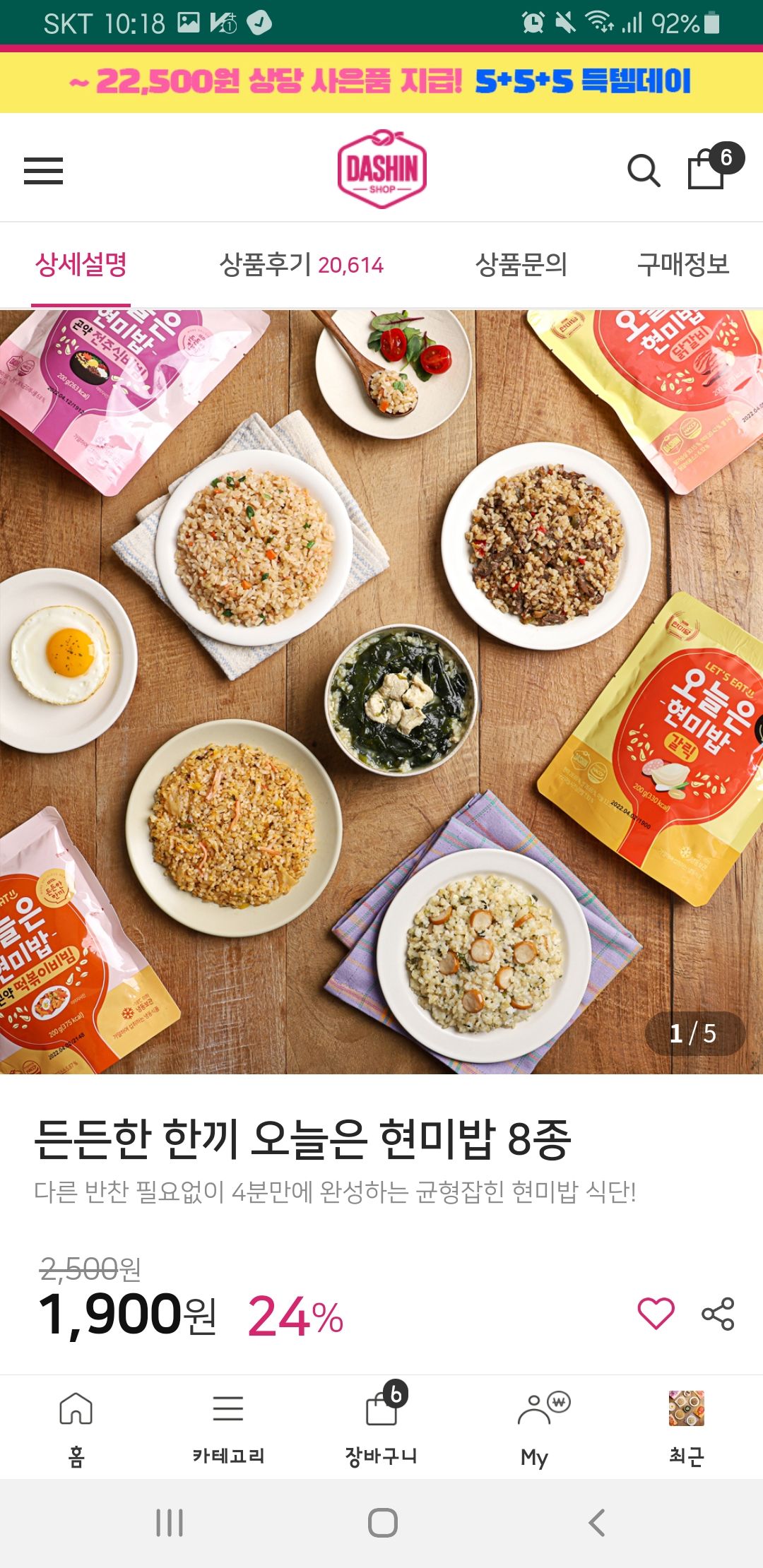The height and width of the screenshot is (1568, 763).
Task: Tap the system back button
Action: click(597, 1523)
